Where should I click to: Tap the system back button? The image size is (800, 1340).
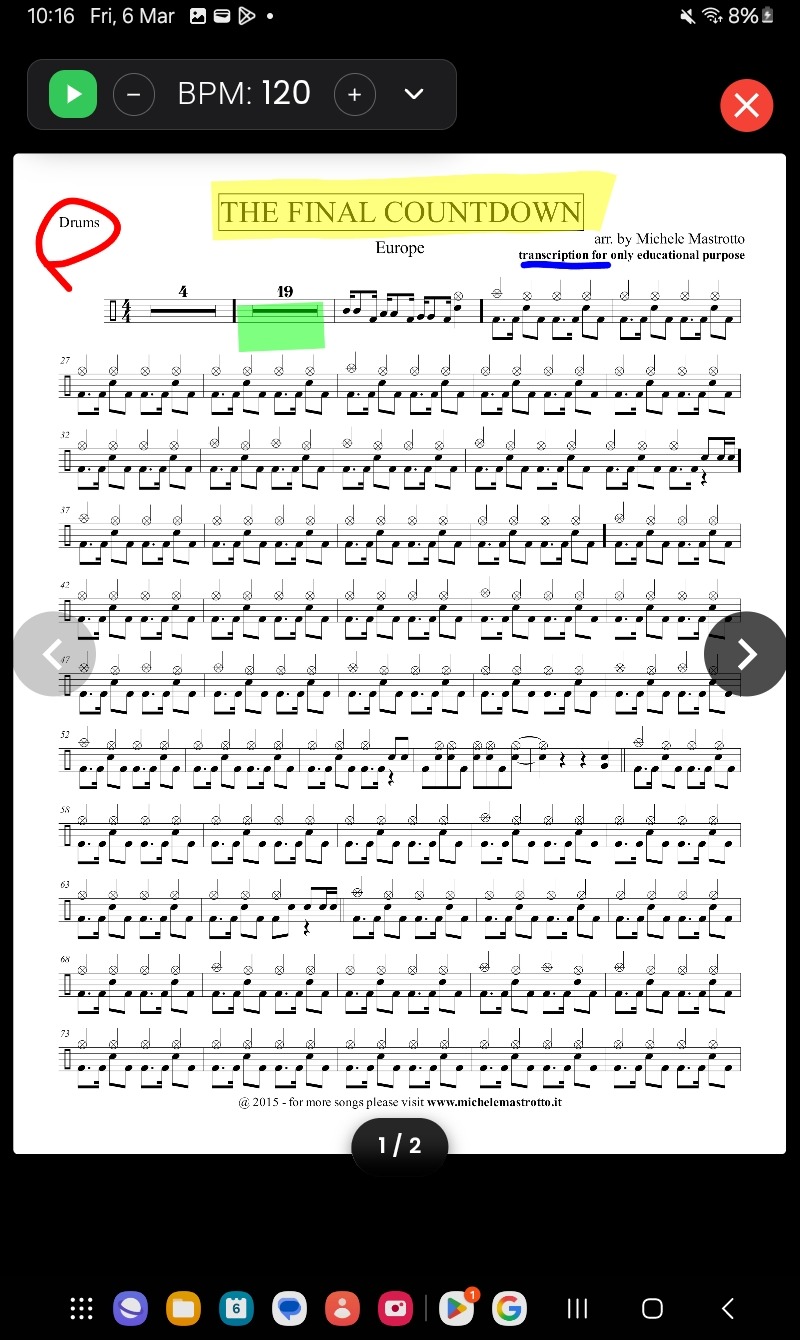(x=728, y=1308)
